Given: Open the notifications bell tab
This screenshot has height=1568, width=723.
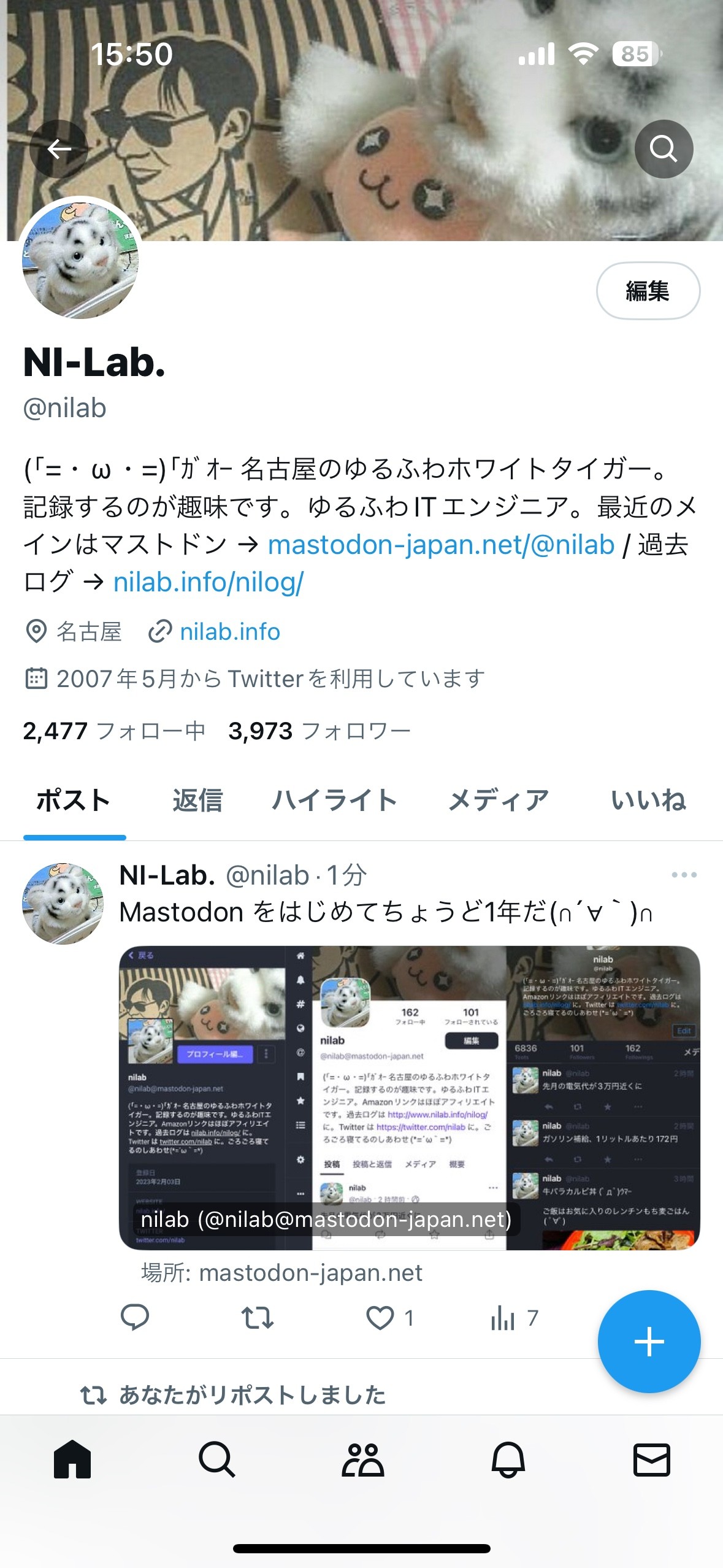Looking at the screenshot, I should point(508,1459).
